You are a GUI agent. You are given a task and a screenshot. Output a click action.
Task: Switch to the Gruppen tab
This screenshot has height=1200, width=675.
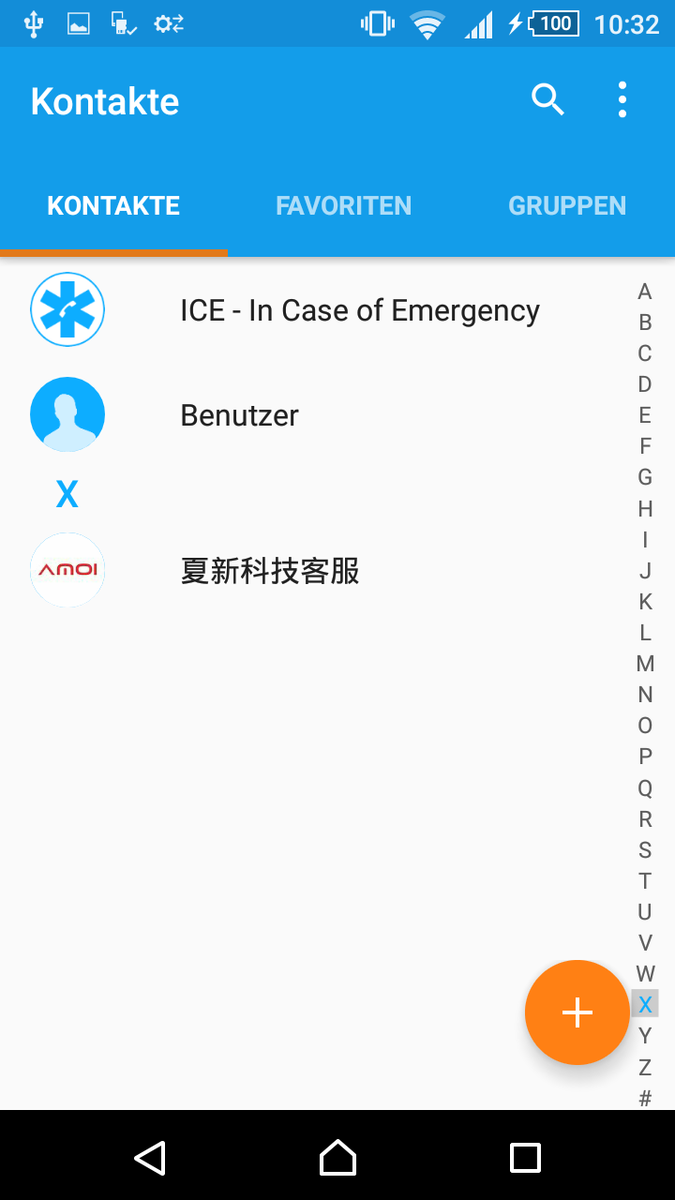[x=567, y=206]
